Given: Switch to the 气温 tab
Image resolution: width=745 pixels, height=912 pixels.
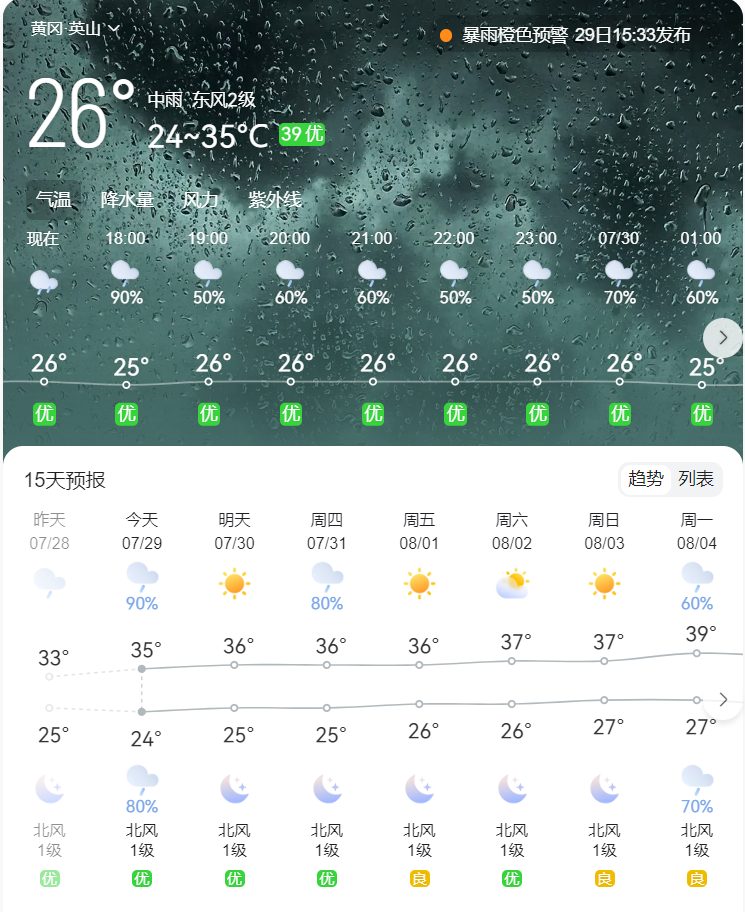Looking at the screenshot, I should [53, 199].
